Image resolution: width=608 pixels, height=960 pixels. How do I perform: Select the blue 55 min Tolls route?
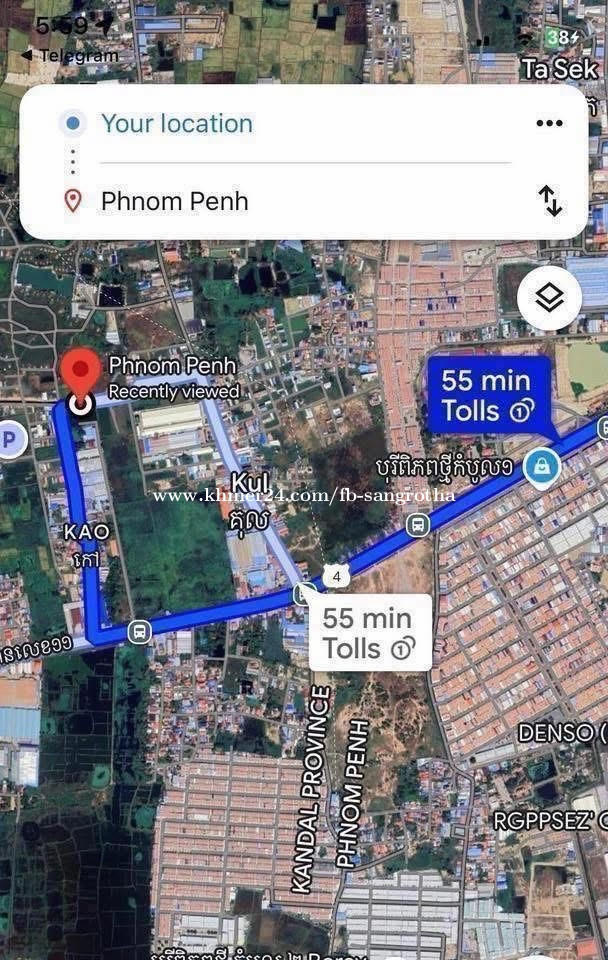click(x=488, y=395)
